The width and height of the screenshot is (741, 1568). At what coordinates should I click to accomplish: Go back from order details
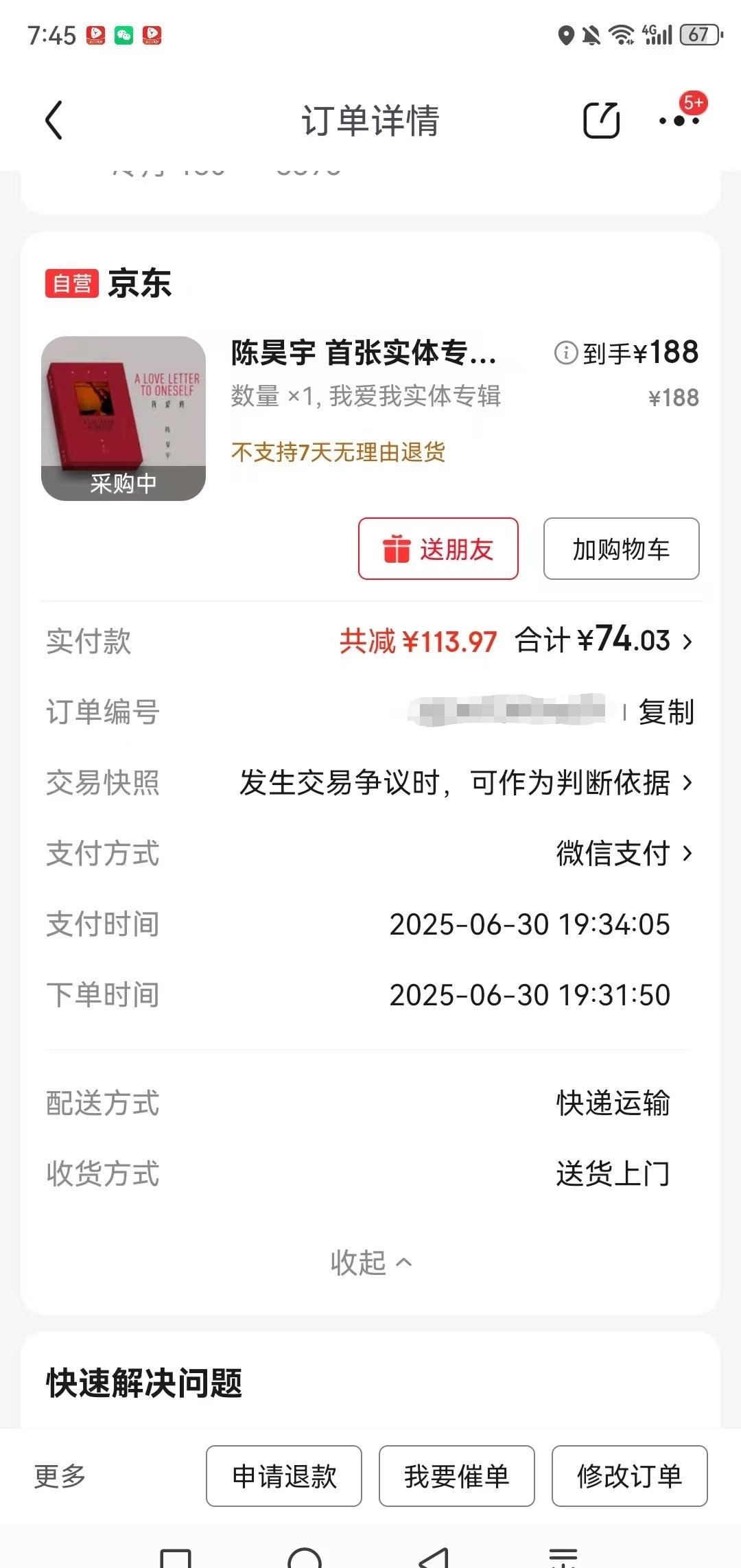point(54,120)
